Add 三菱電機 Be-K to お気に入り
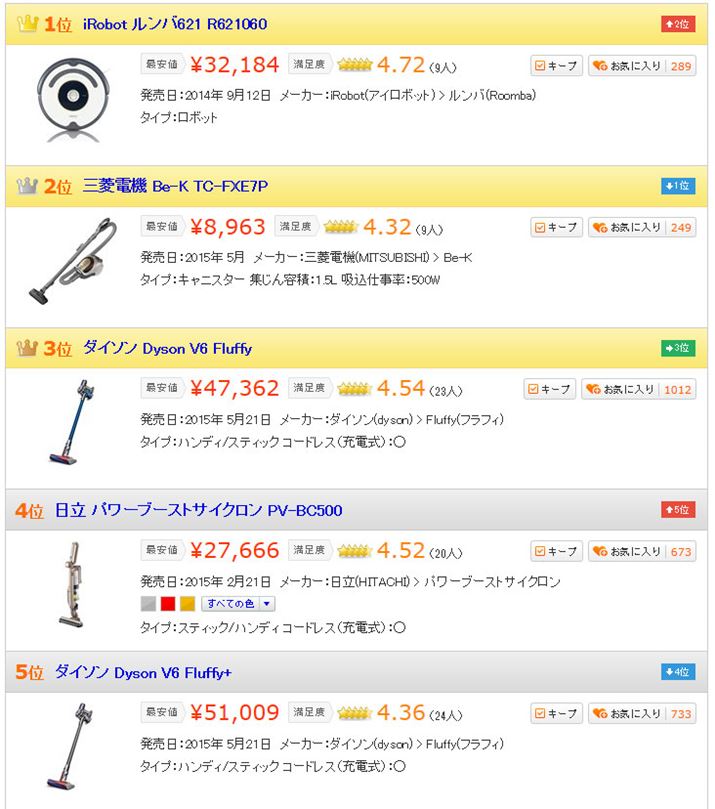This screenshot has width=715, height=809. (x=641, y=228)
